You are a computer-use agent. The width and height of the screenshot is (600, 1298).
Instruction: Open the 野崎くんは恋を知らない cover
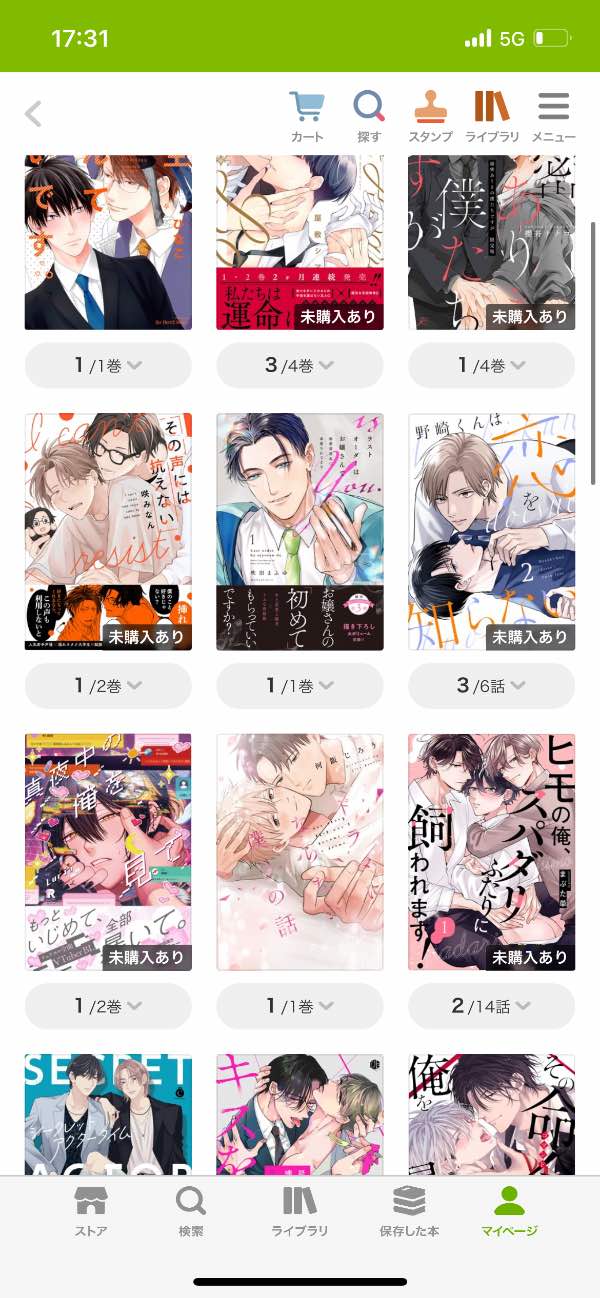491,532
